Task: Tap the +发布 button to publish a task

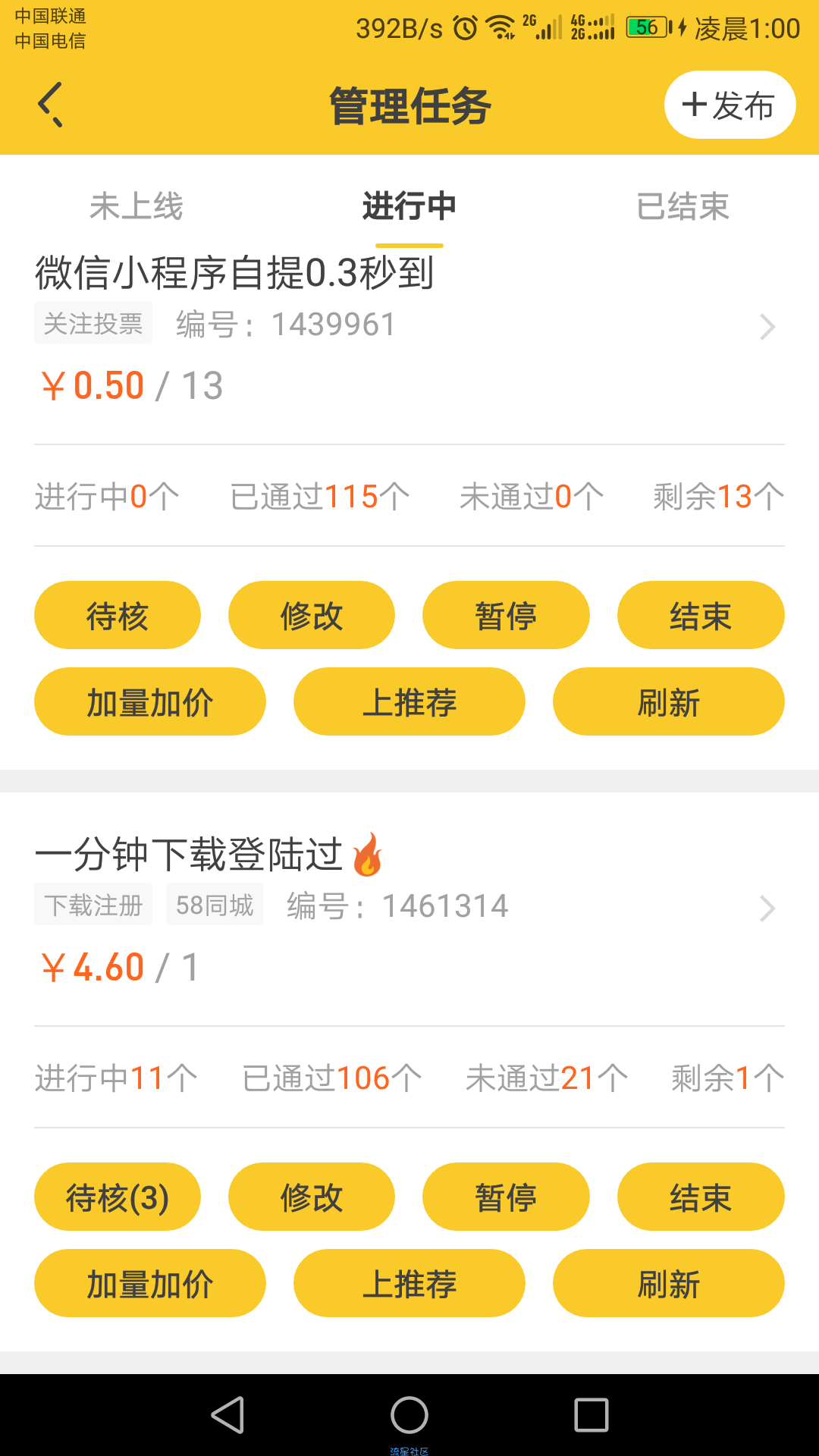Action: pos(730,105)
